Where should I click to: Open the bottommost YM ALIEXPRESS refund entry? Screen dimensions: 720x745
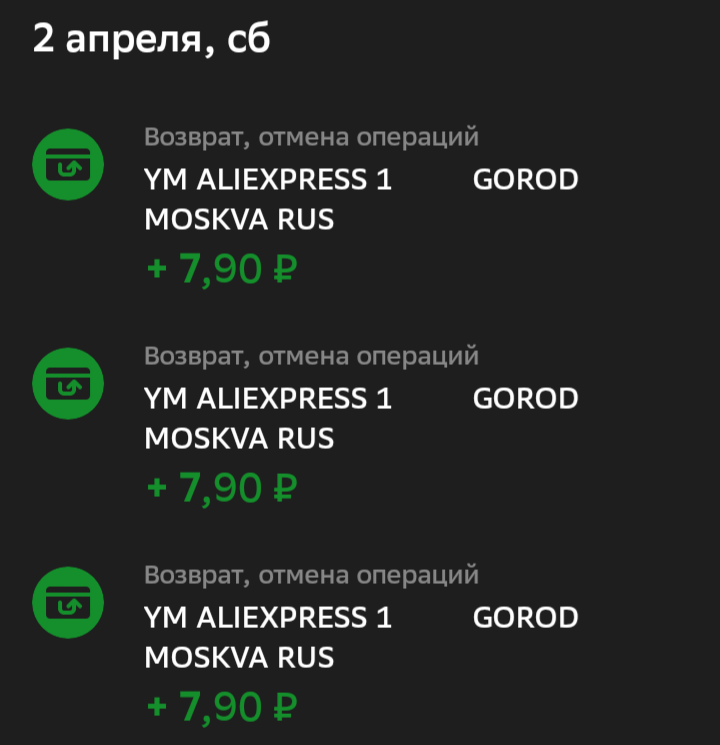tap(360, 638)
